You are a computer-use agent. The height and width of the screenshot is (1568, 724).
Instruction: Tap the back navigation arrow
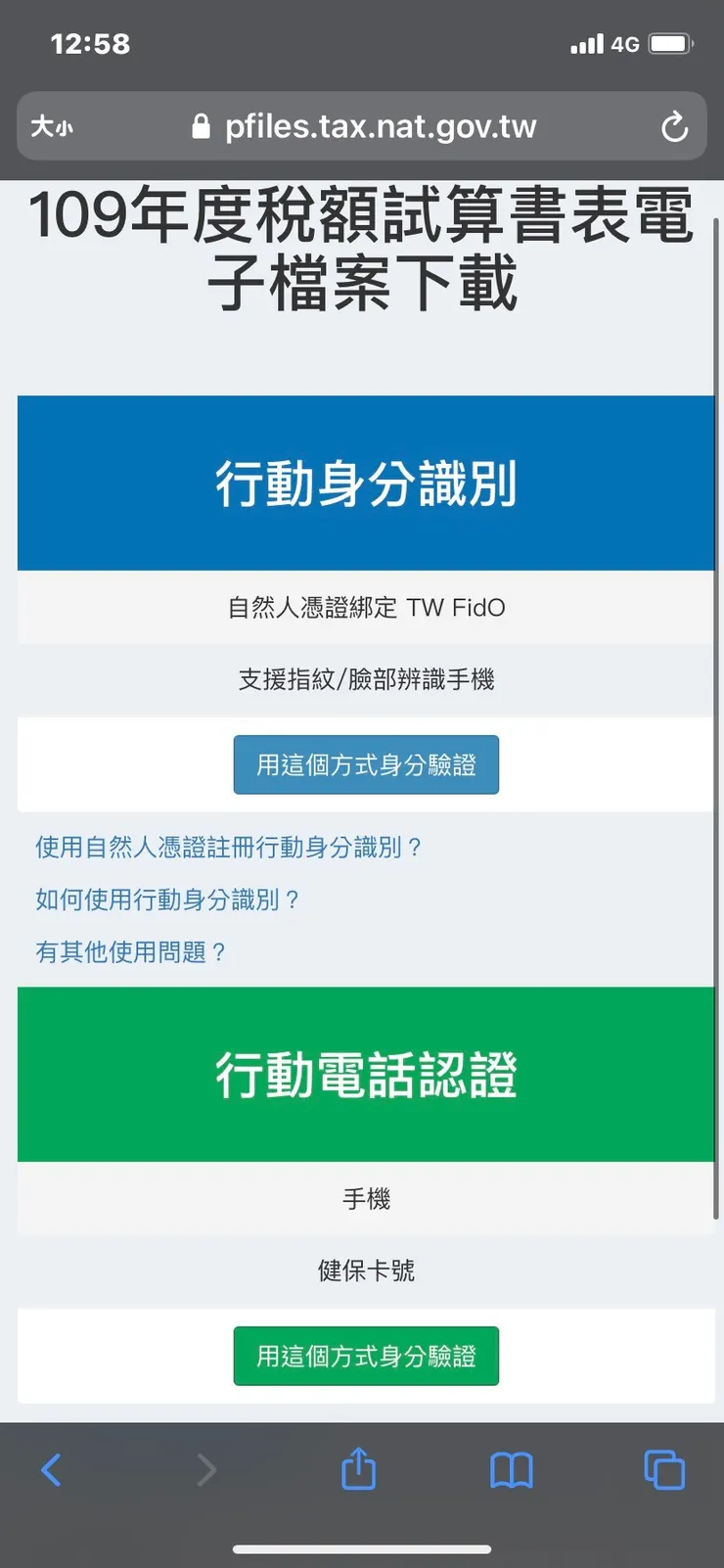52,1468
